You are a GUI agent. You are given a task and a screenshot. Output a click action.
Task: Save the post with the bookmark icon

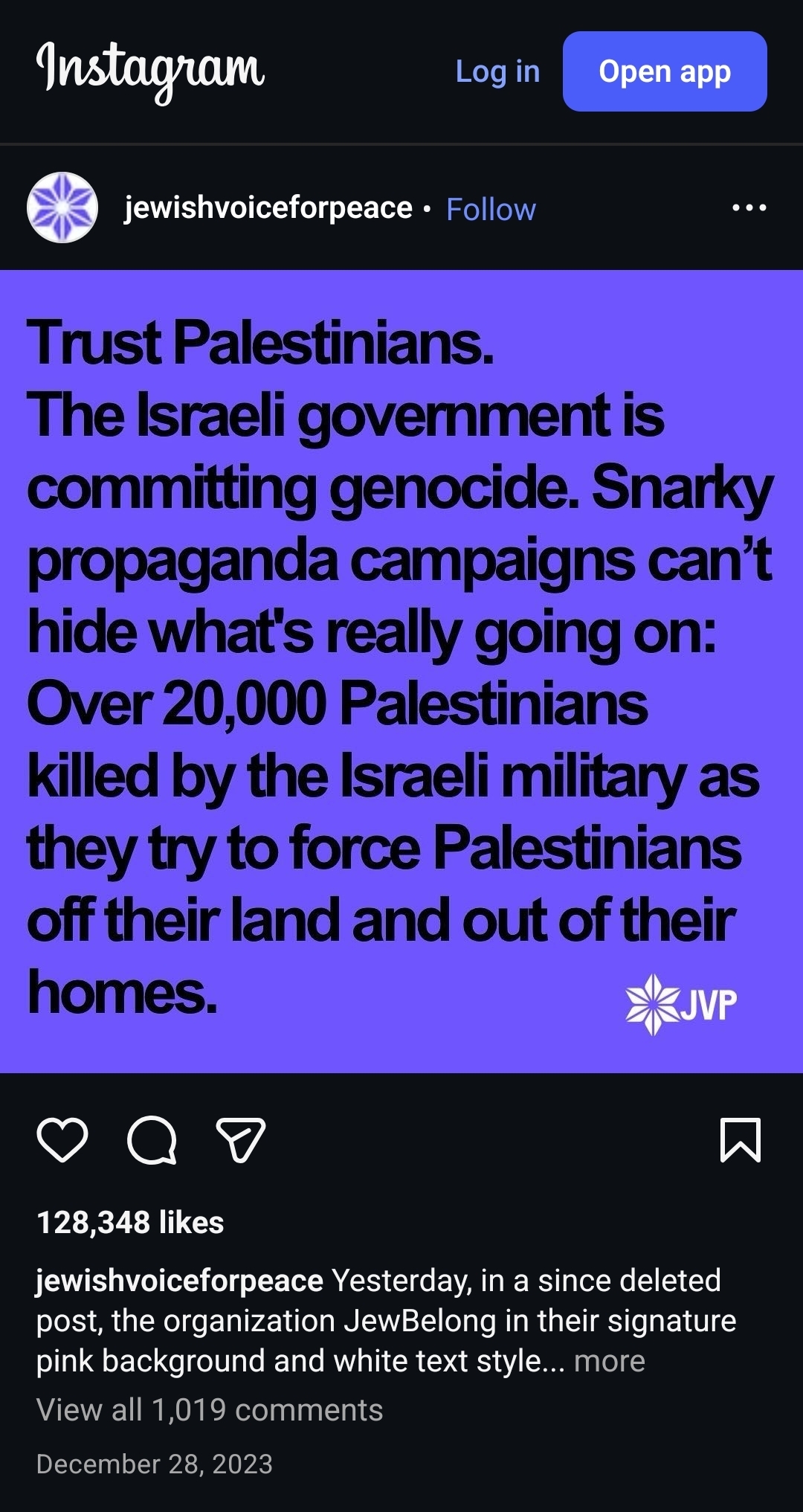[x=740, y=1139]
